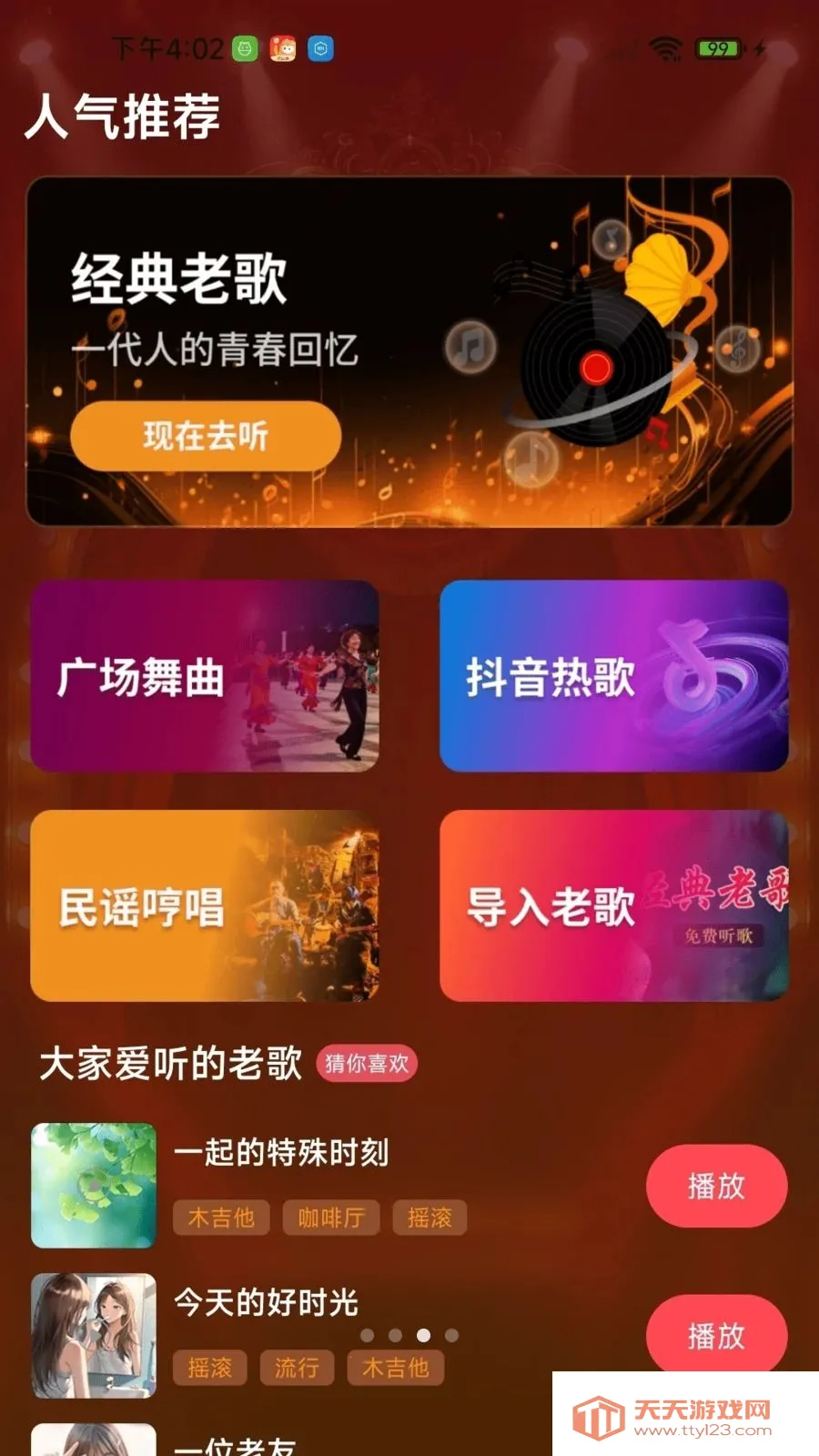Viewport: 819px width, 1456px height.
Task: Open the 广场舞曲 category card
Action: [205, 676]
